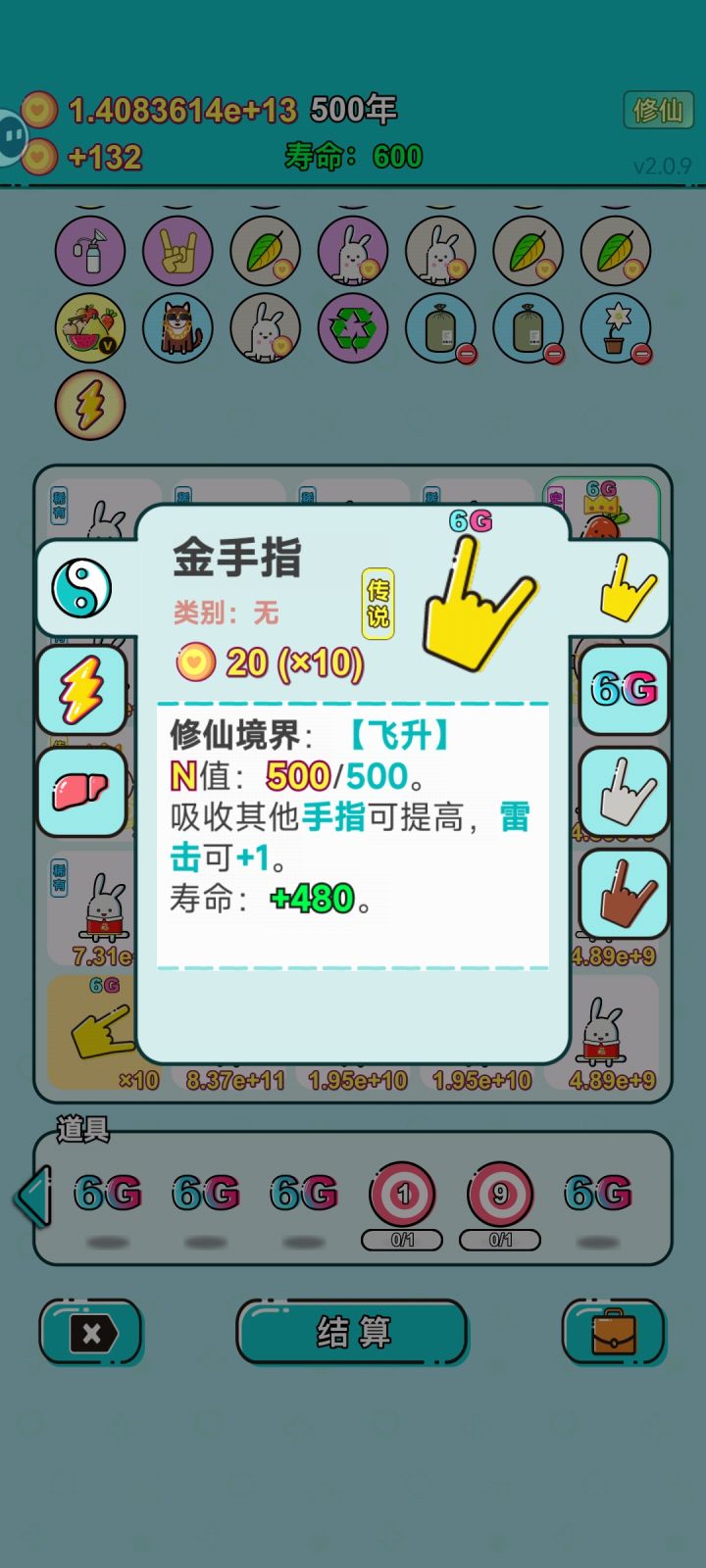706x1568 pixels.
Task: Tap the white rock-hand finger beside the card
Action: pos(622,792)
